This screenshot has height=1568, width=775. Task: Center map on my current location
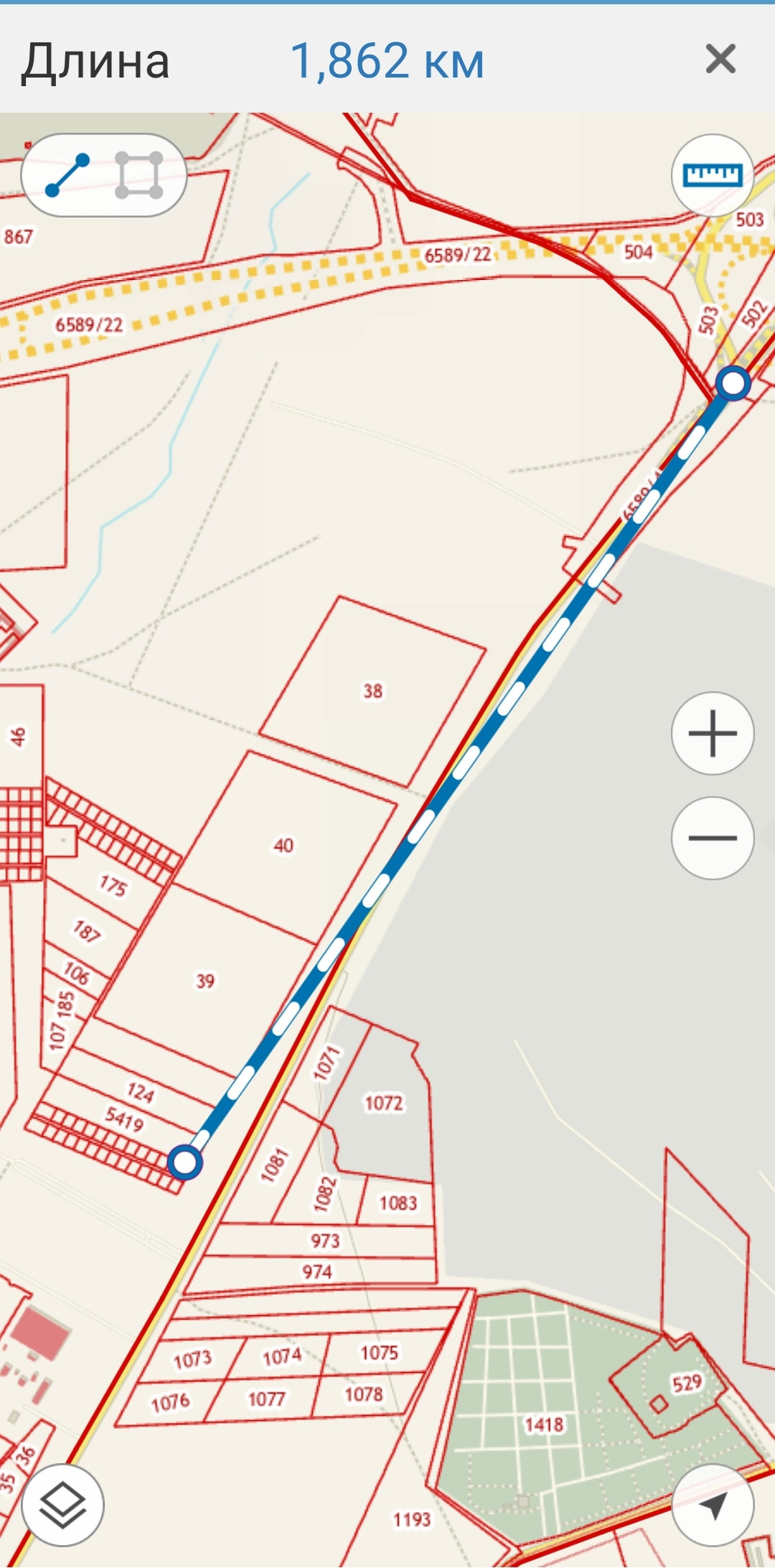(712, 1505)
